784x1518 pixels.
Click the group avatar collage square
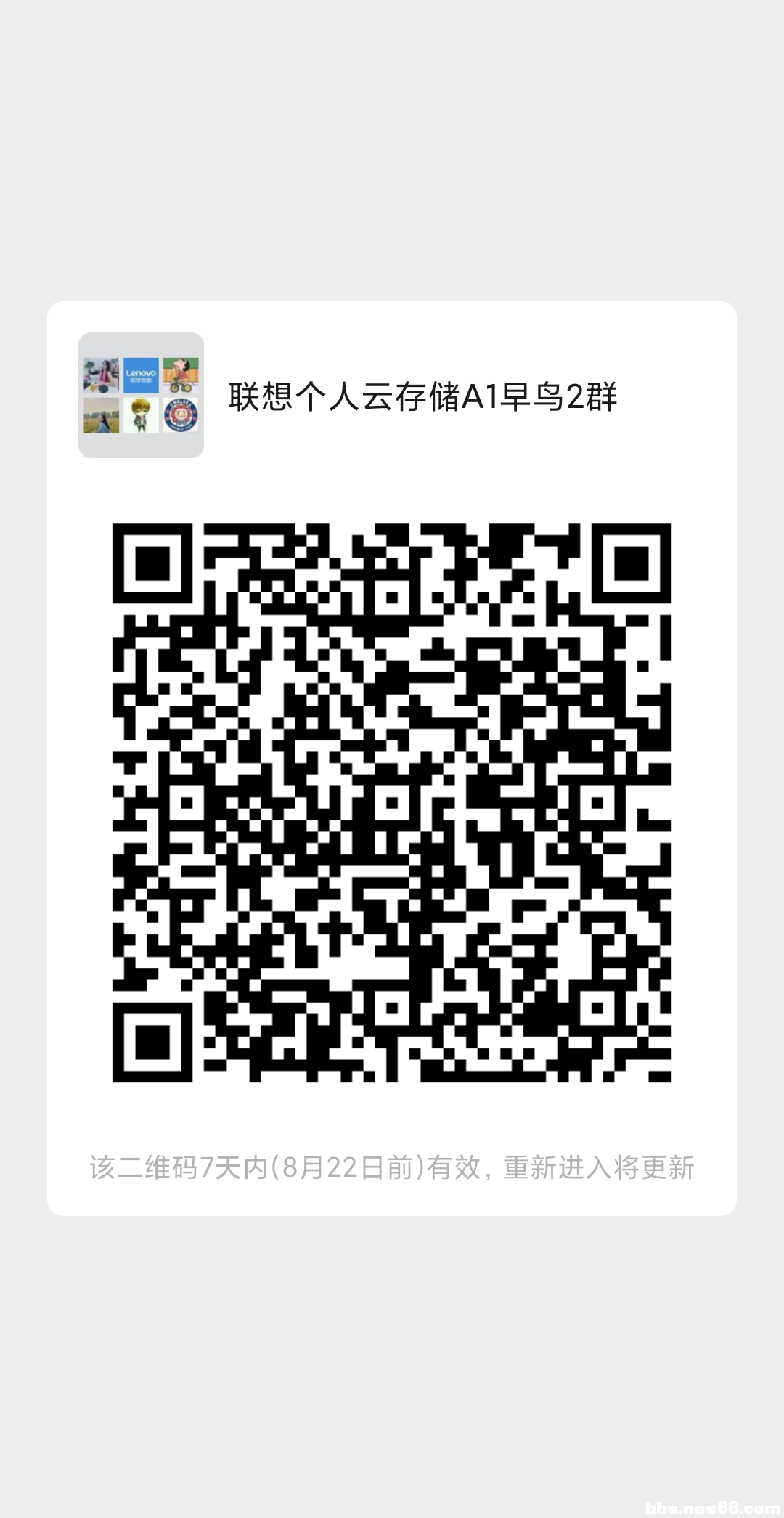(x=142, y=396)
